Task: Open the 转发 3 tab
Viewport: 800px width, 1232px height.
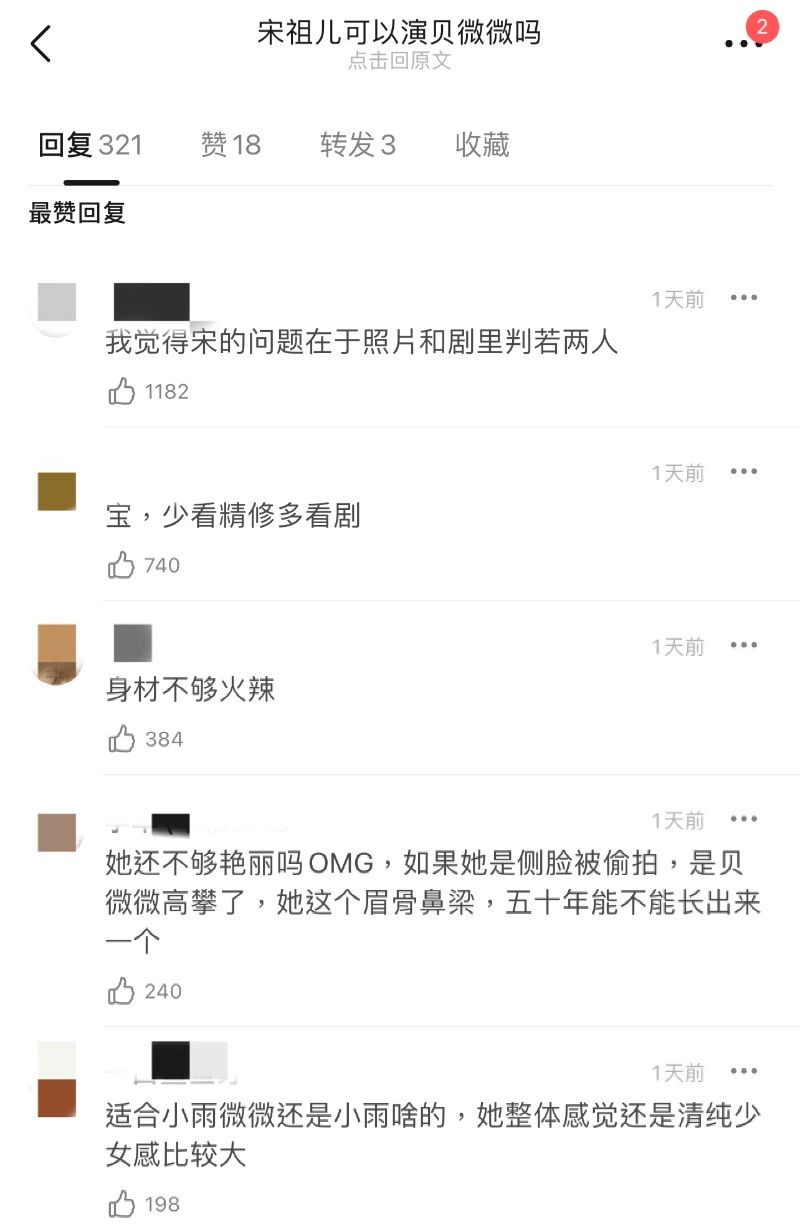Action: click(x=358, y=146)
